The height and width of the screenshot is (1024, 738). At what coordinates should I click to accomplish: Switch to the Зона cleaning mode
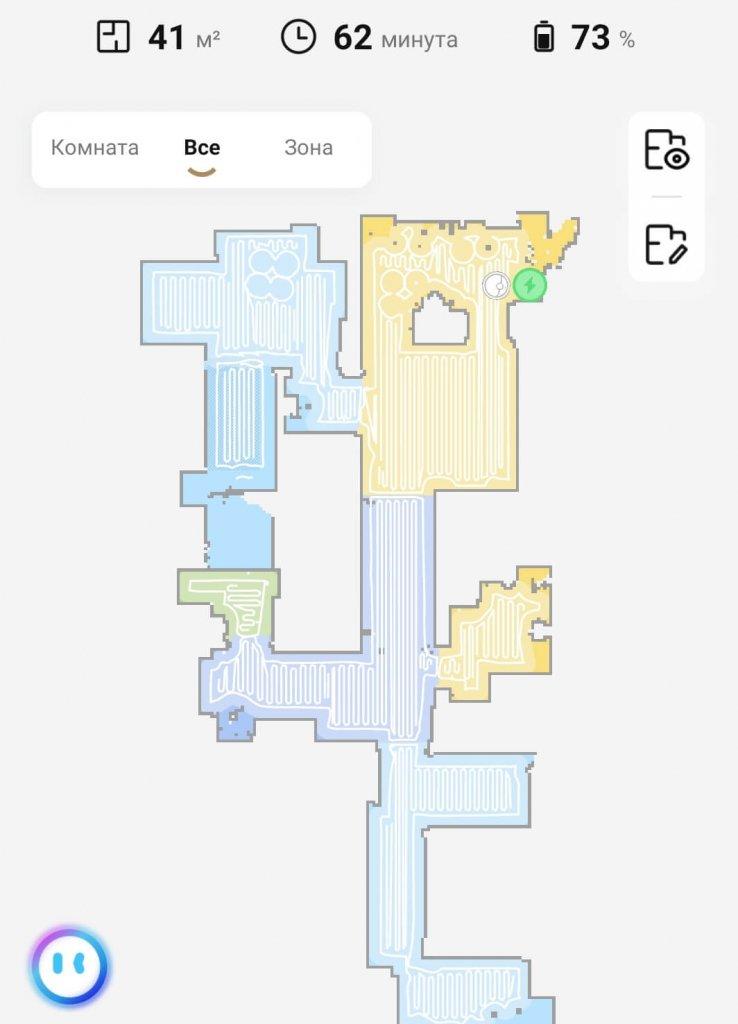[308, 148]
